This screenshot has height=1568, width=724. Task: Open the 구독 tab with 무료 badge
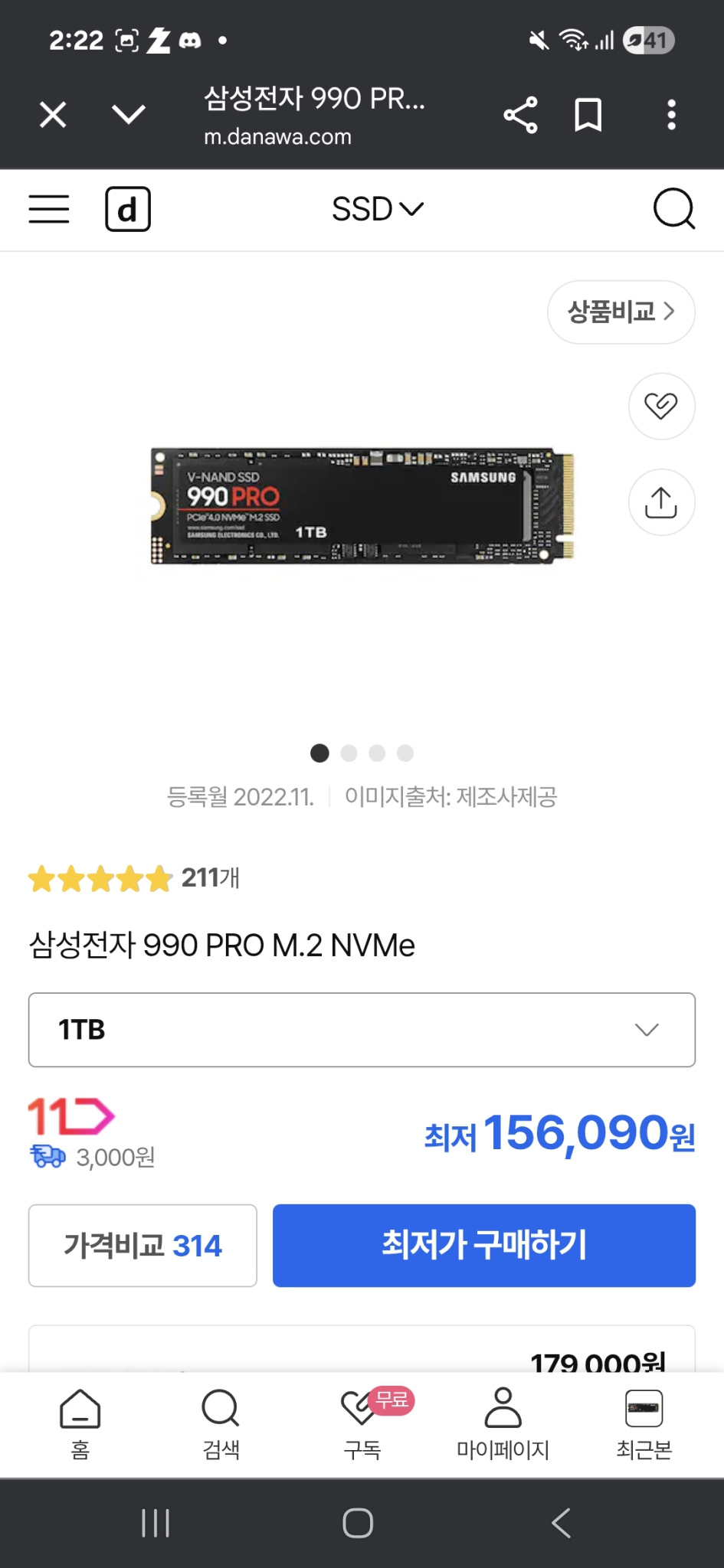(360, 1429)
